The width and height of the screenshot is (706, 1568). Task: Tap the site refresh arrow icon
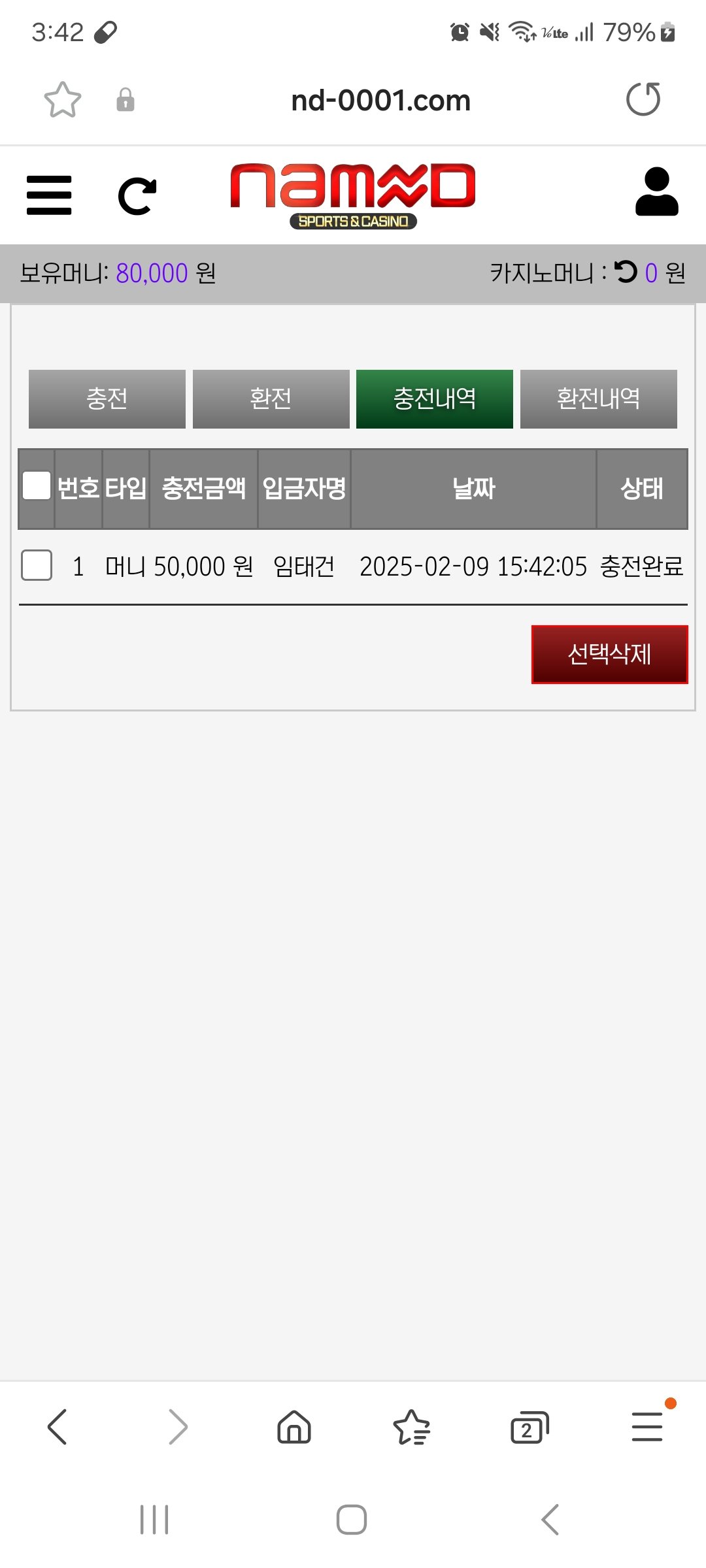137,196
